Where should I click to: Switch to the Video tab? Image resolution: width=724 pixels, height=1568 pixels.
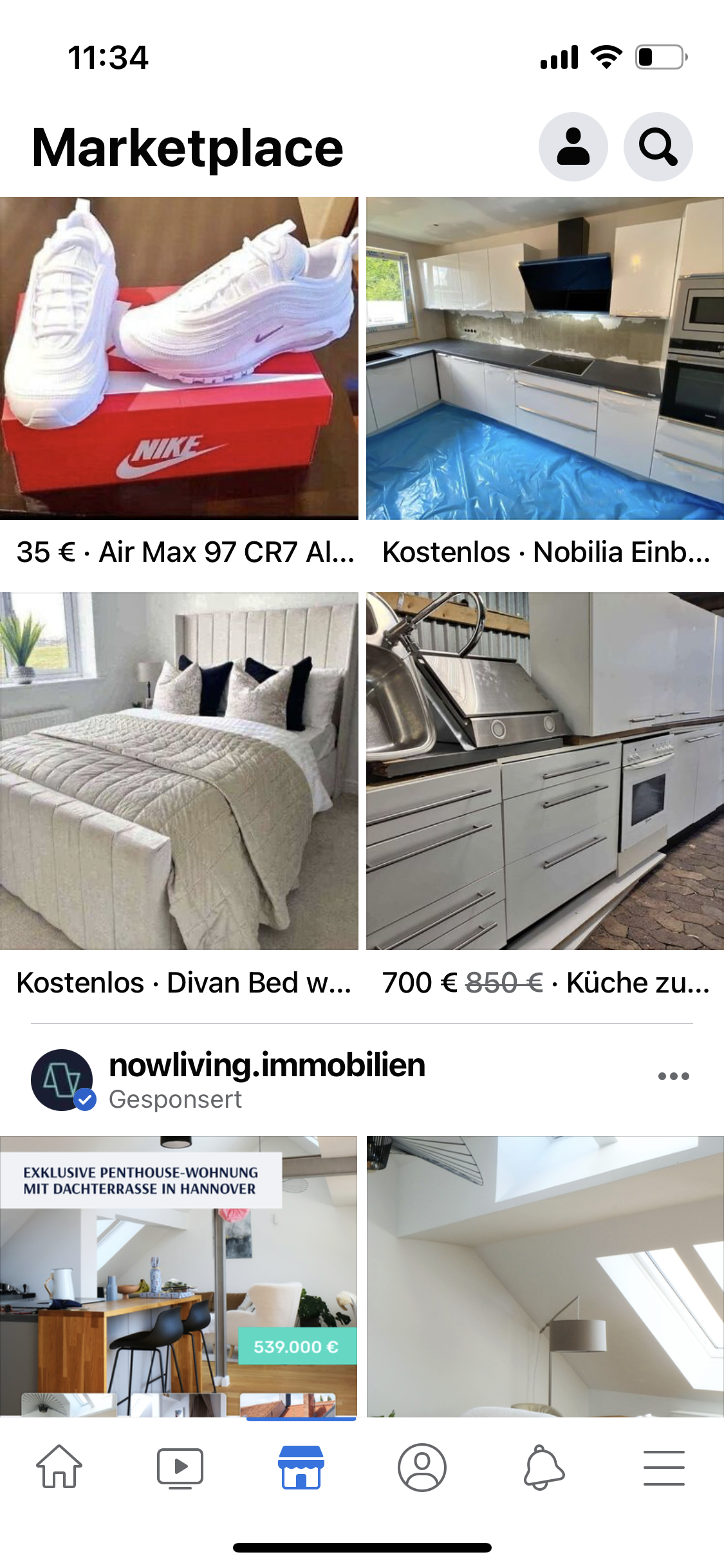(180, 1467)
